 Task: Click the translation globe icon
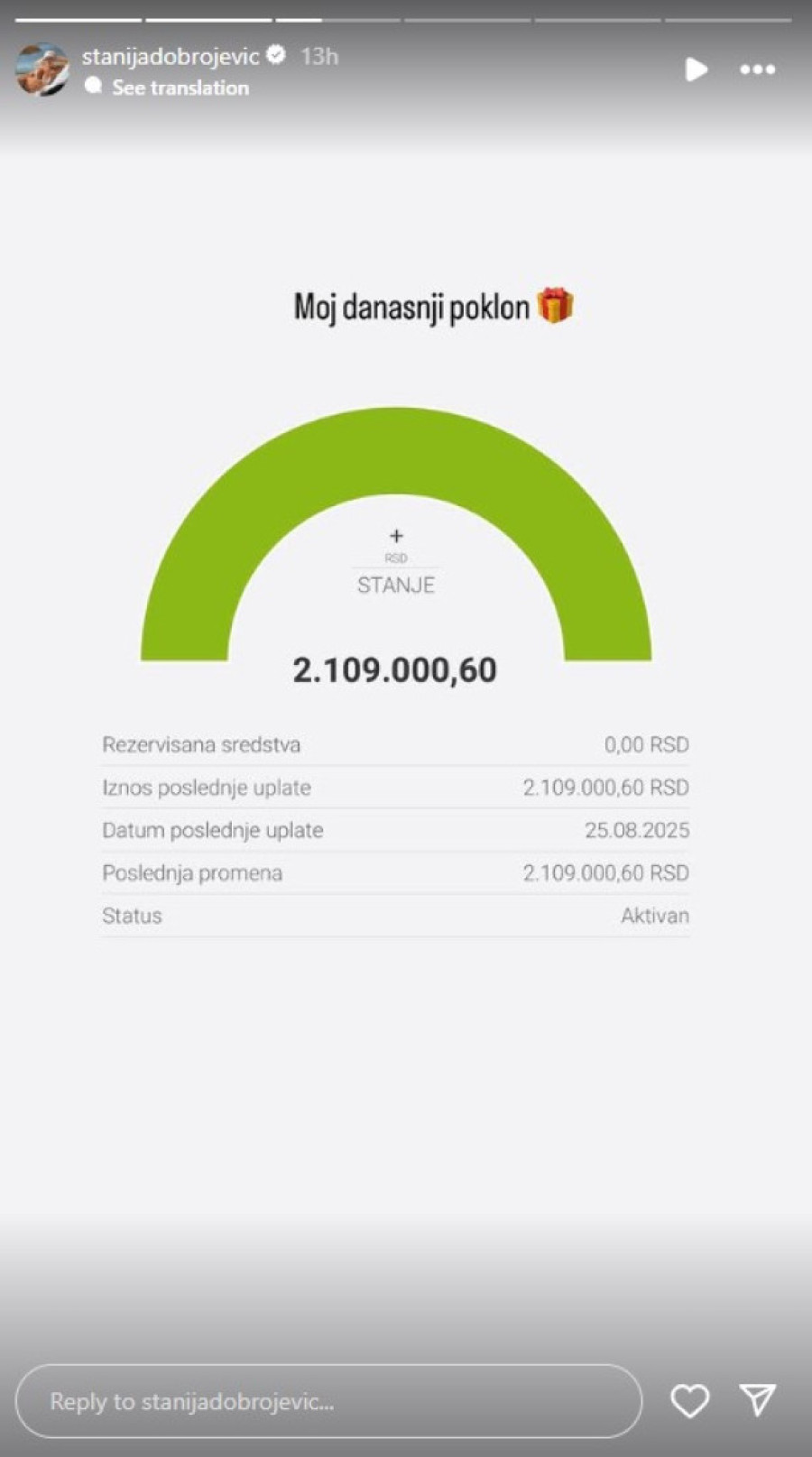pyautogui.click(x=94, y=88)
